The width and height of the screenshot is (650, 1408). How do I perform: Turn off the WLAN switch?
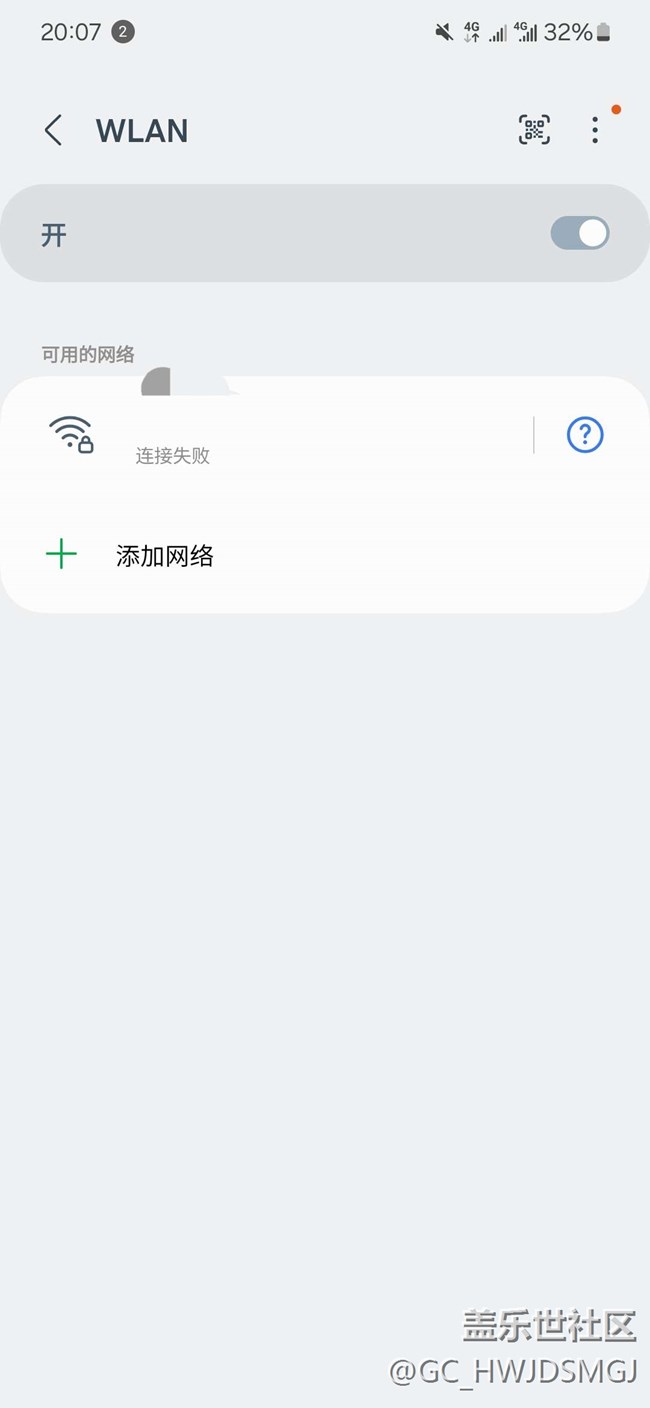click(x=579, y=234)
